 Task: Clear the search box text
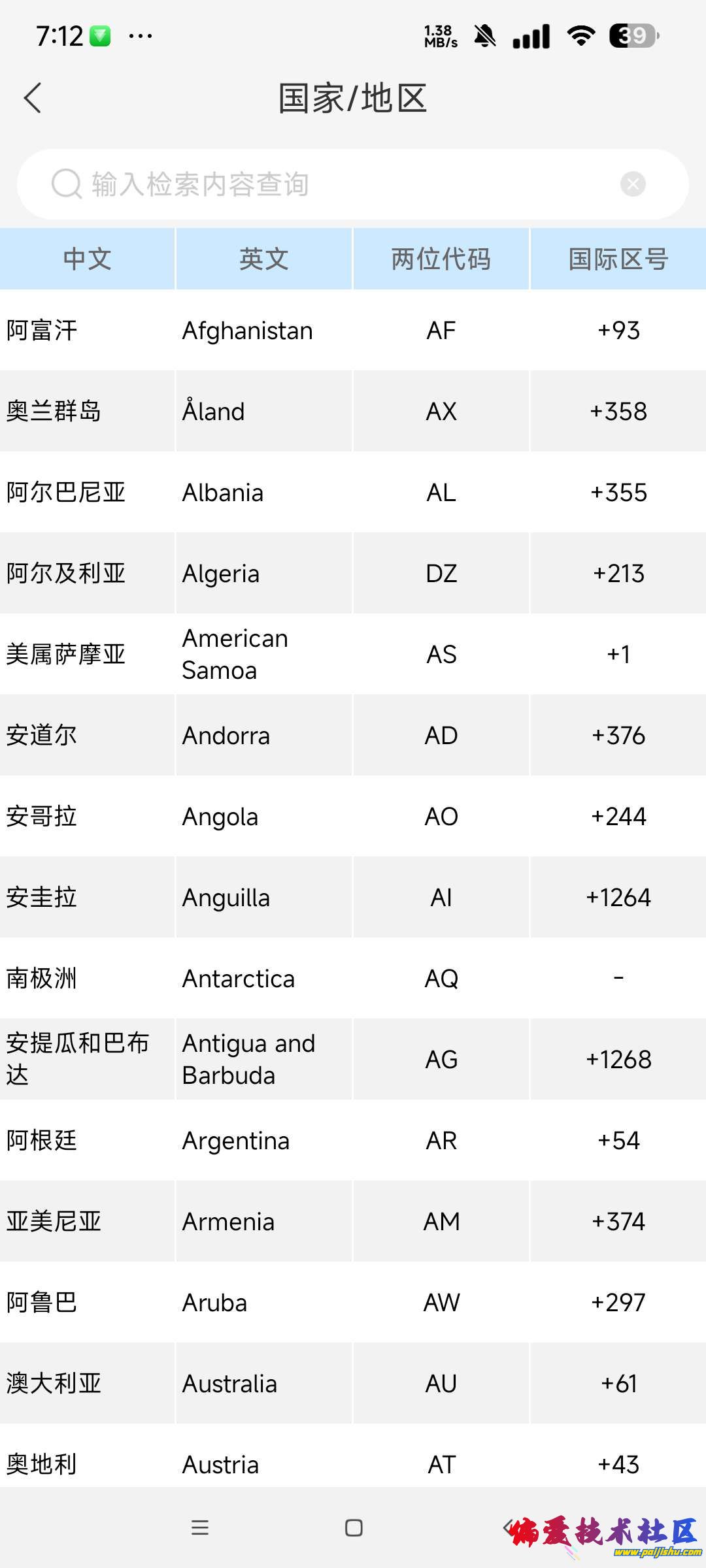632,184
